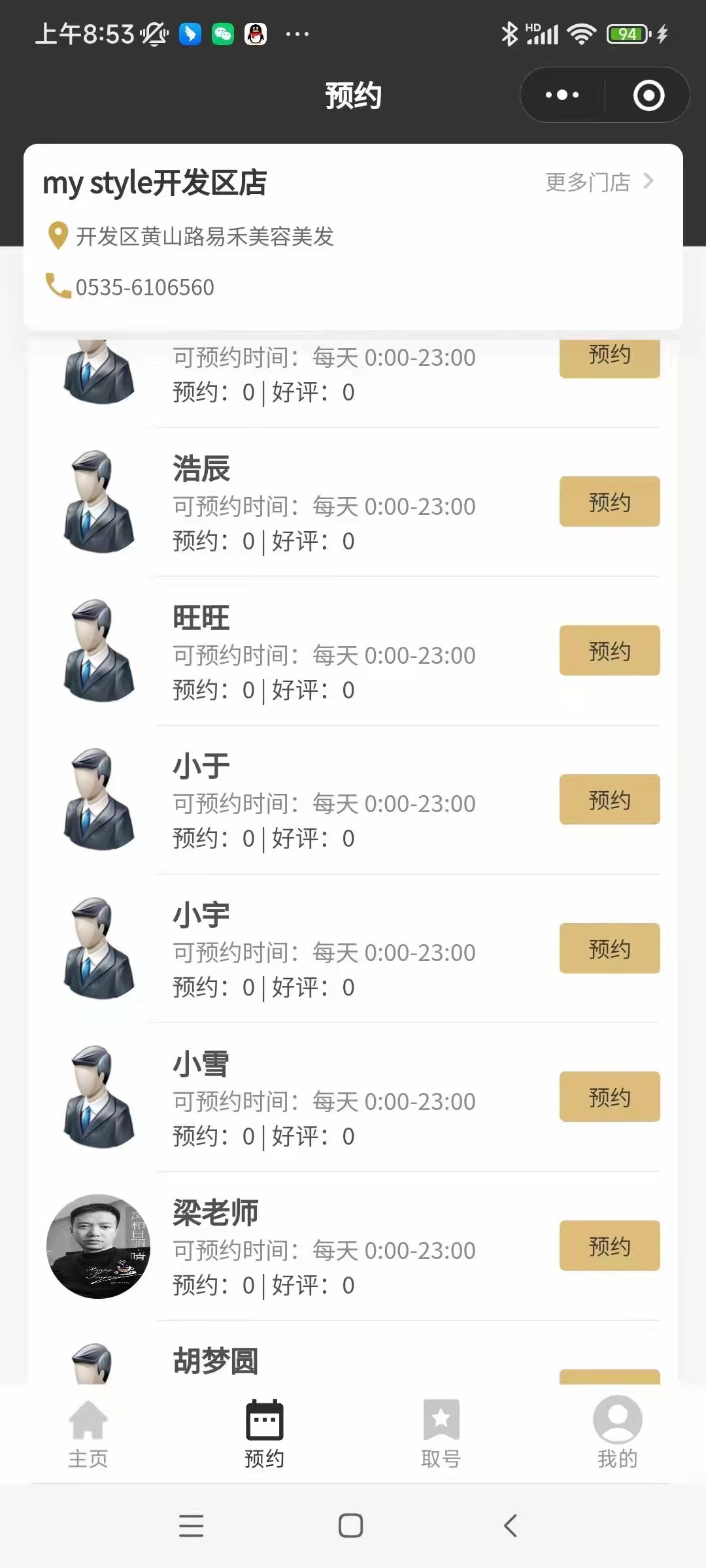Open the mini program's three-dot menu
The image size is (706, 1568).
pos(562,95)
